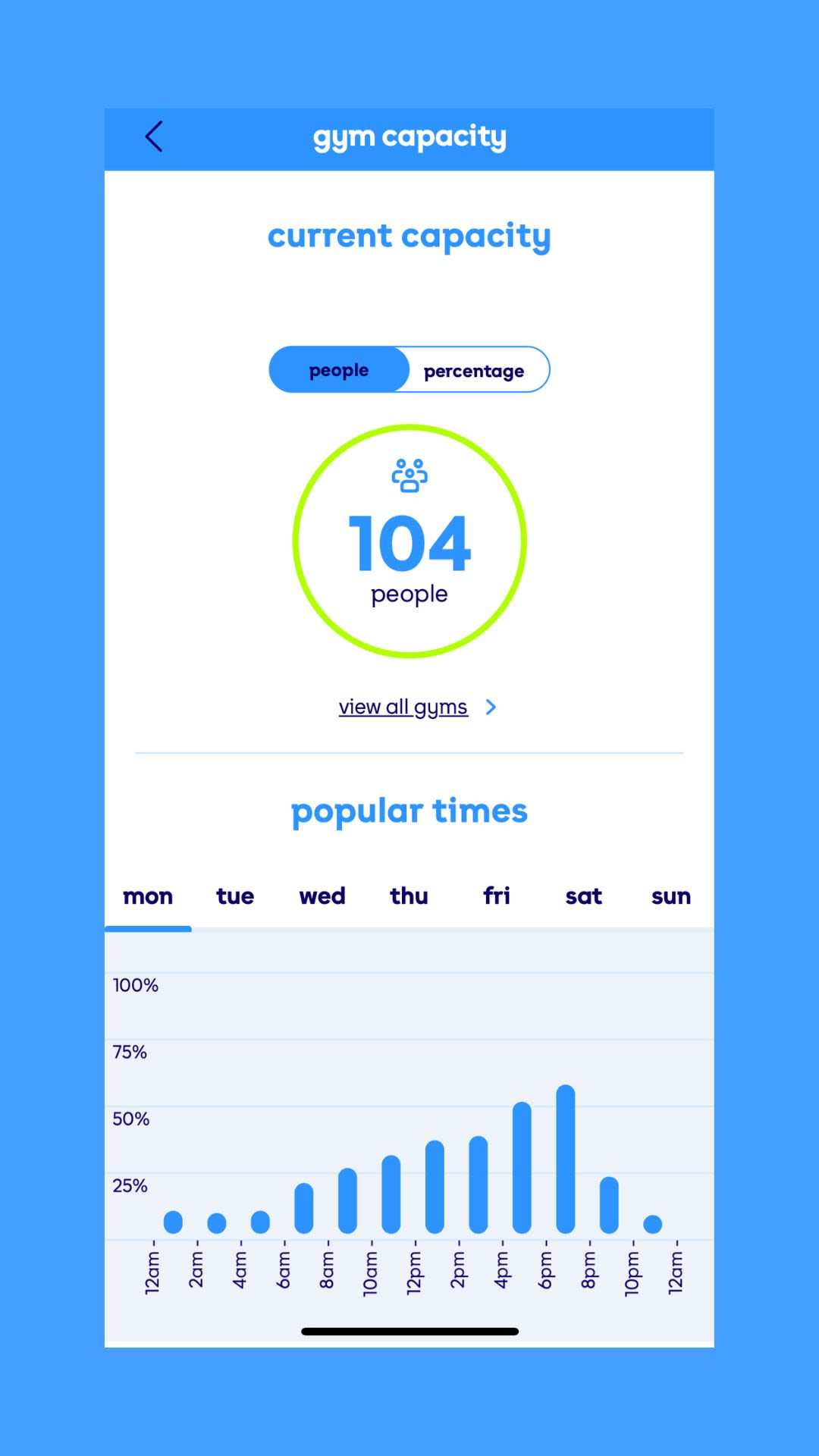
Task: Tap the sun tab
Action: pyautogui.click(x=671, y=896)
